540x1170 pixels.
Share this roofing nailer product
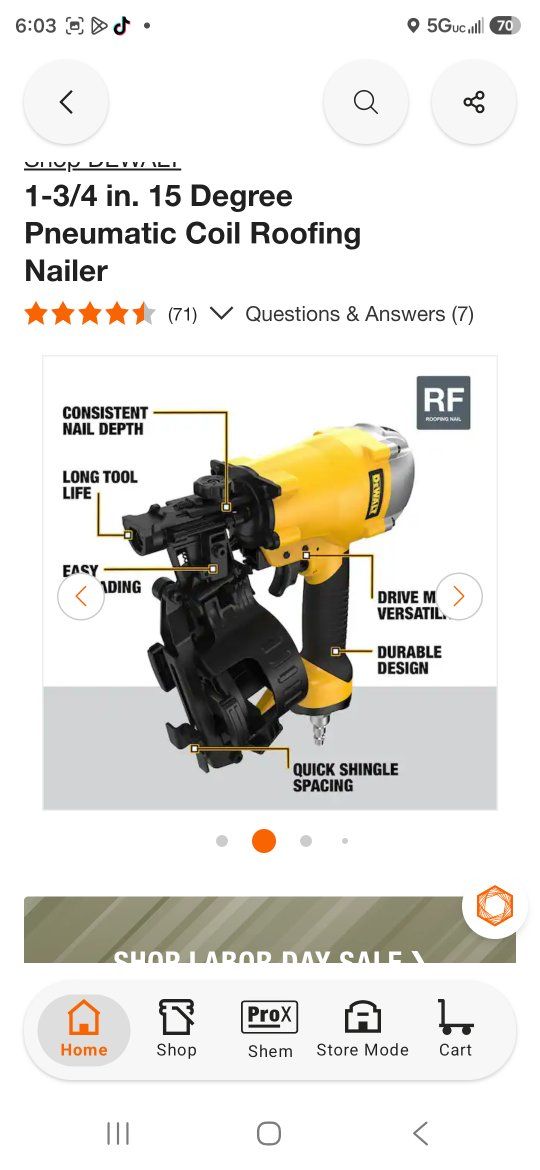(x=474, y=102)
